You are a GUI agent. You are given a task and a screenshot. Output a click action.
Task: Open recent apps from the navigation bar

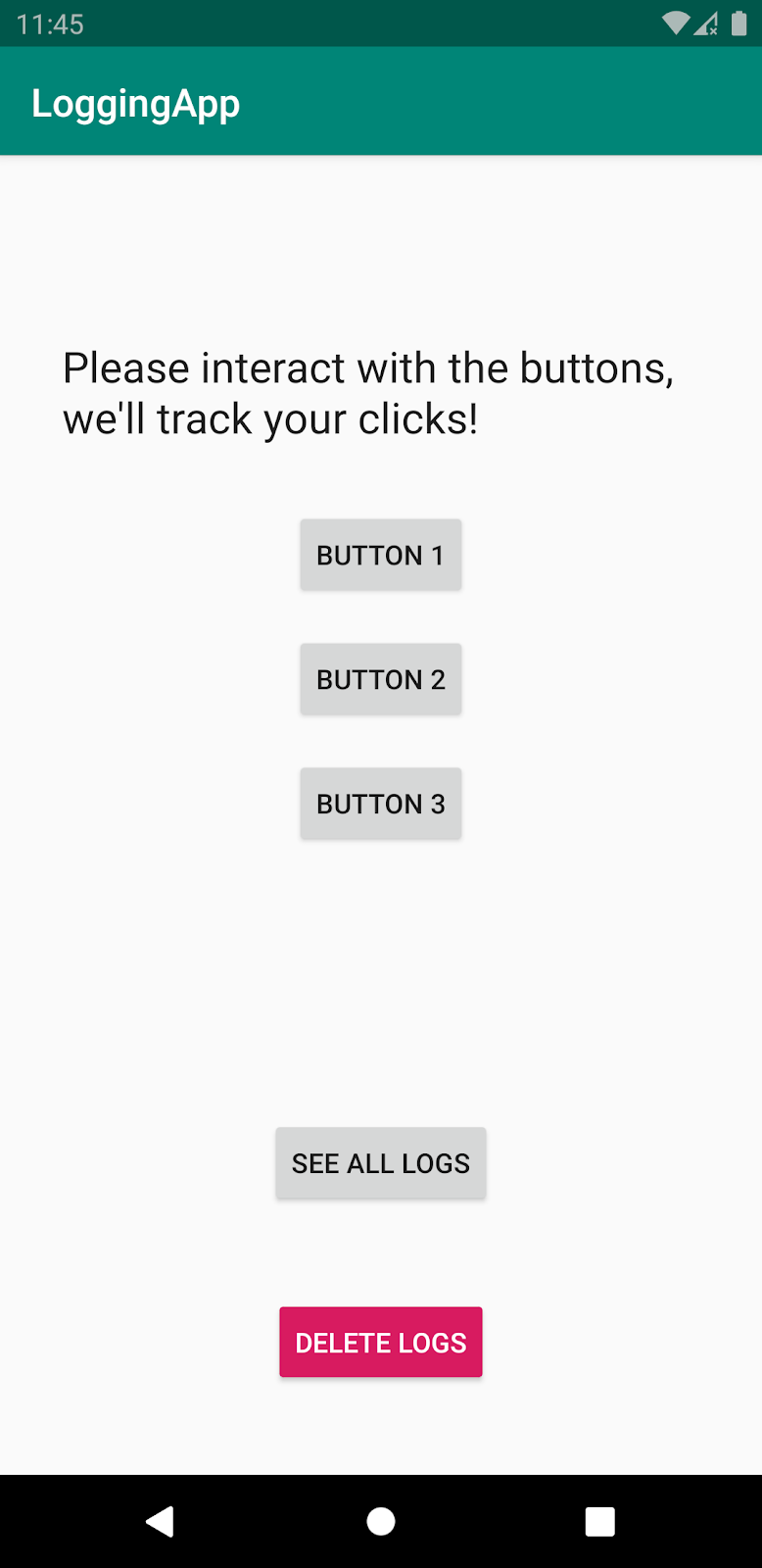click(599, 1521)
